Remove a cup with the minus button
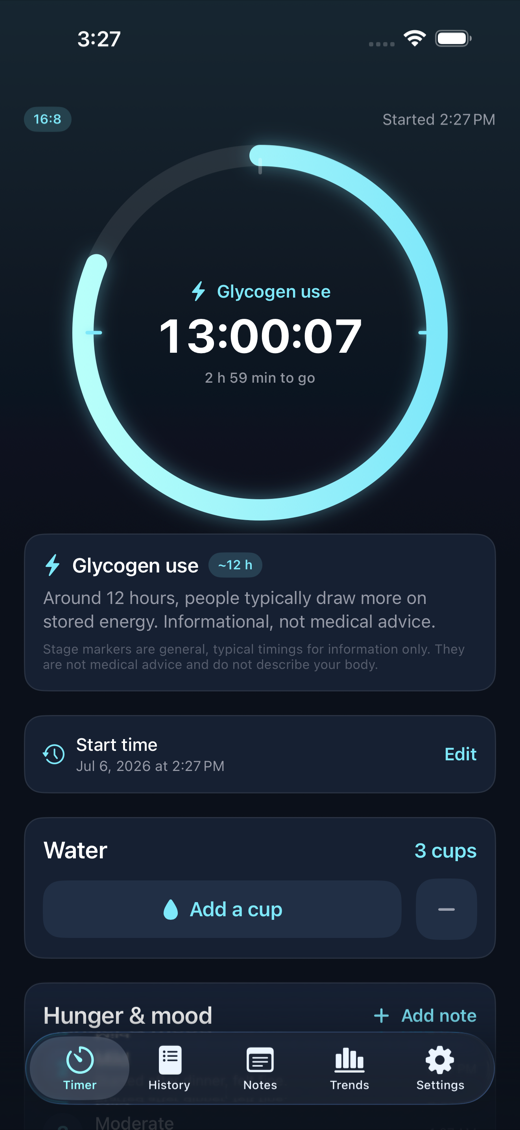Image resolution: width=520 pixels, height=1130 pixels. tap(447, 909)
